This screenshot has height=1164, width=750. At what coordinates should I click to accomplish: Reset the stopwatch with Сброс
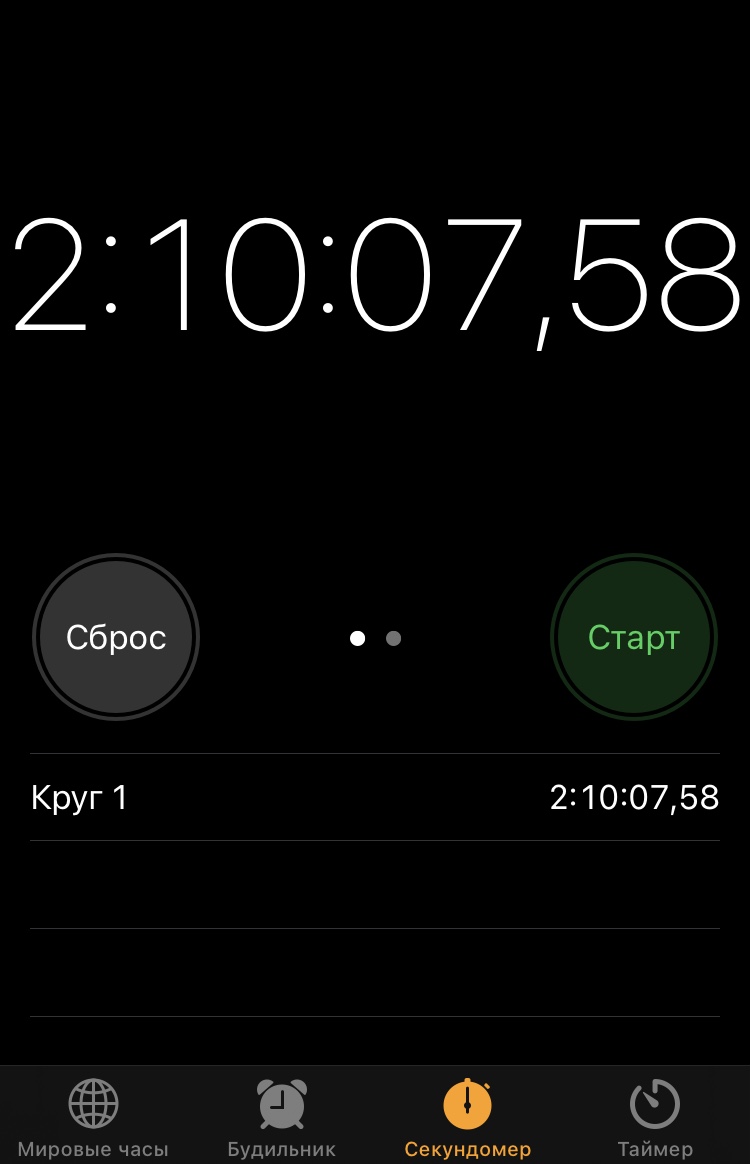point(116,637)
